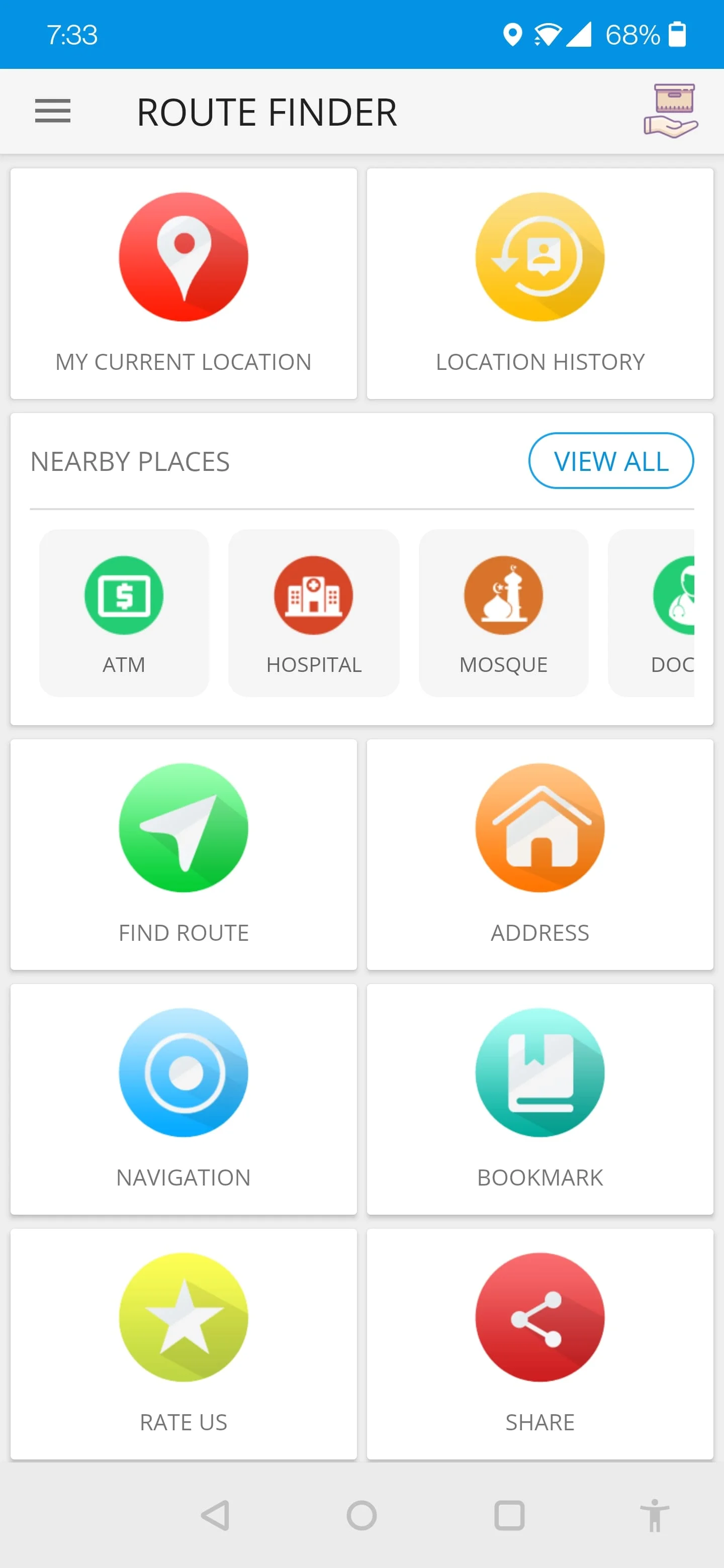This screenshot has height=1568, width=724.
Task: Open Location History
Action: 539,283
